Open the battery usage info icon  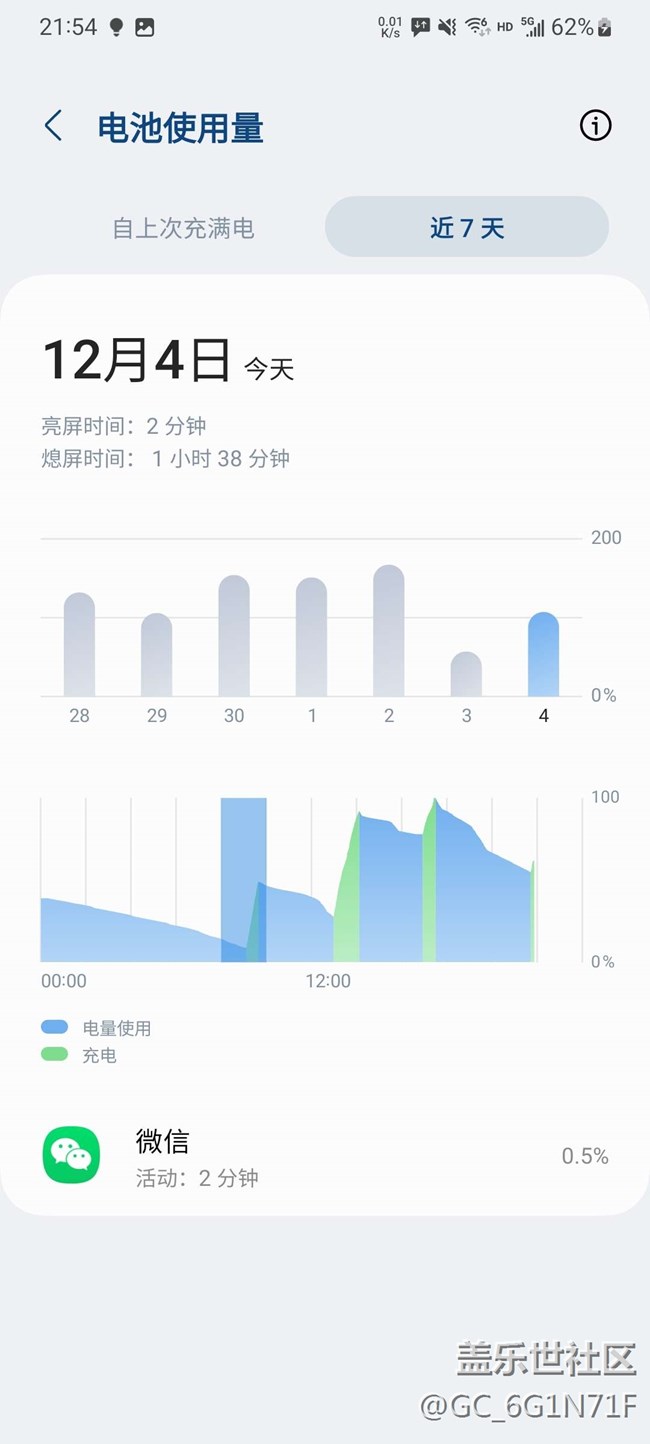595,126
